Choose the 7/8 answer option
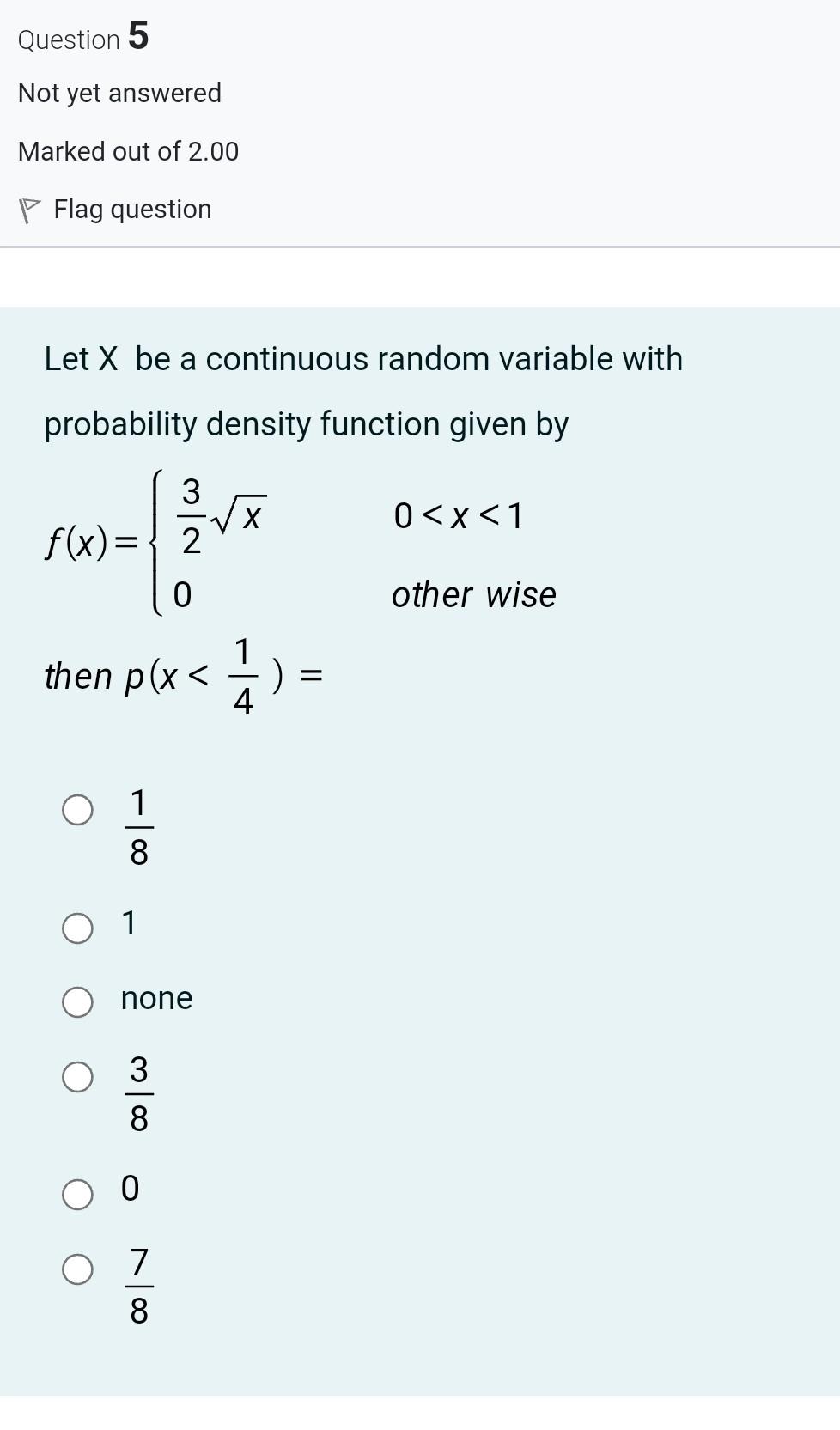 pos(78,1269)
